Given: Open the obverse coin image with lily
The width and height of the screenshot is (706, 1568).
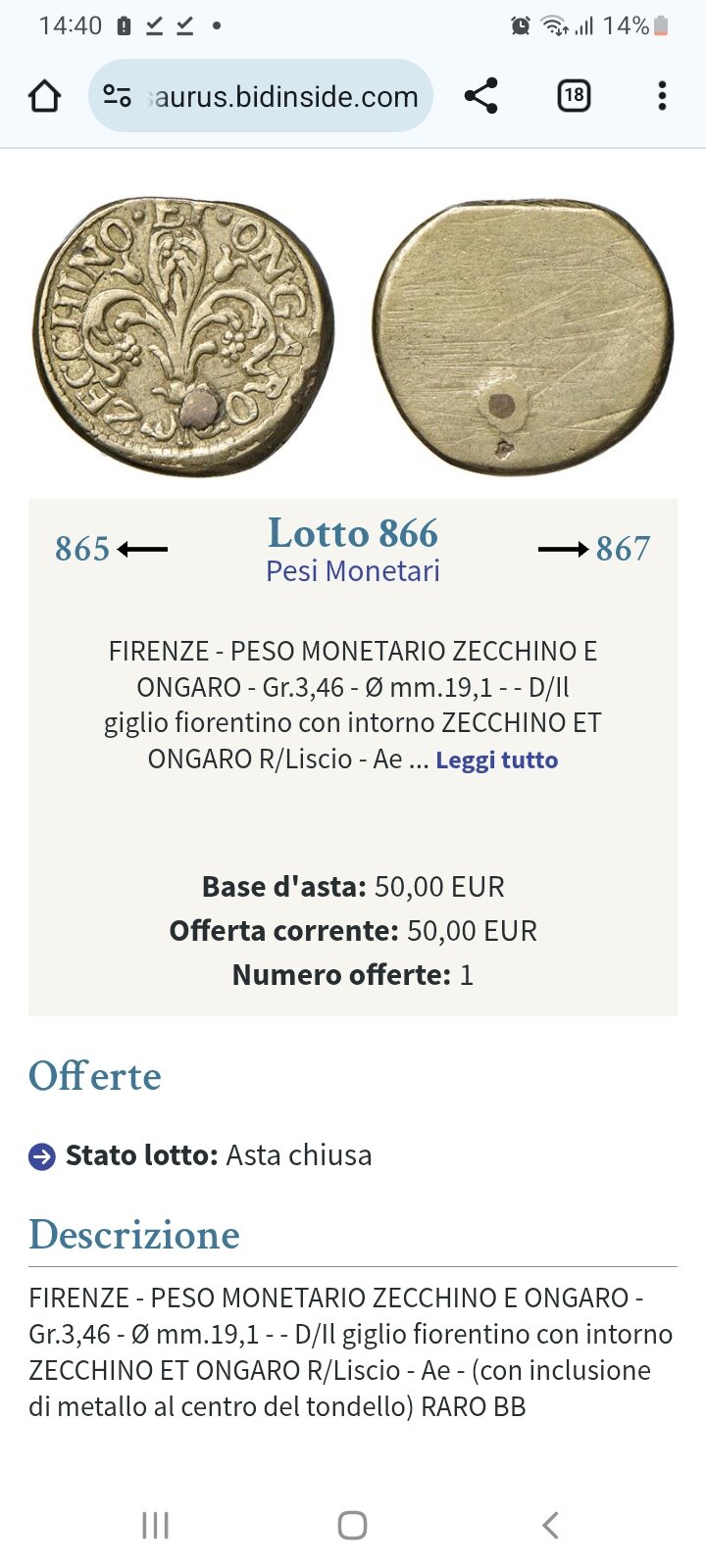Looking at the screenshot, I should click(183, 337).
